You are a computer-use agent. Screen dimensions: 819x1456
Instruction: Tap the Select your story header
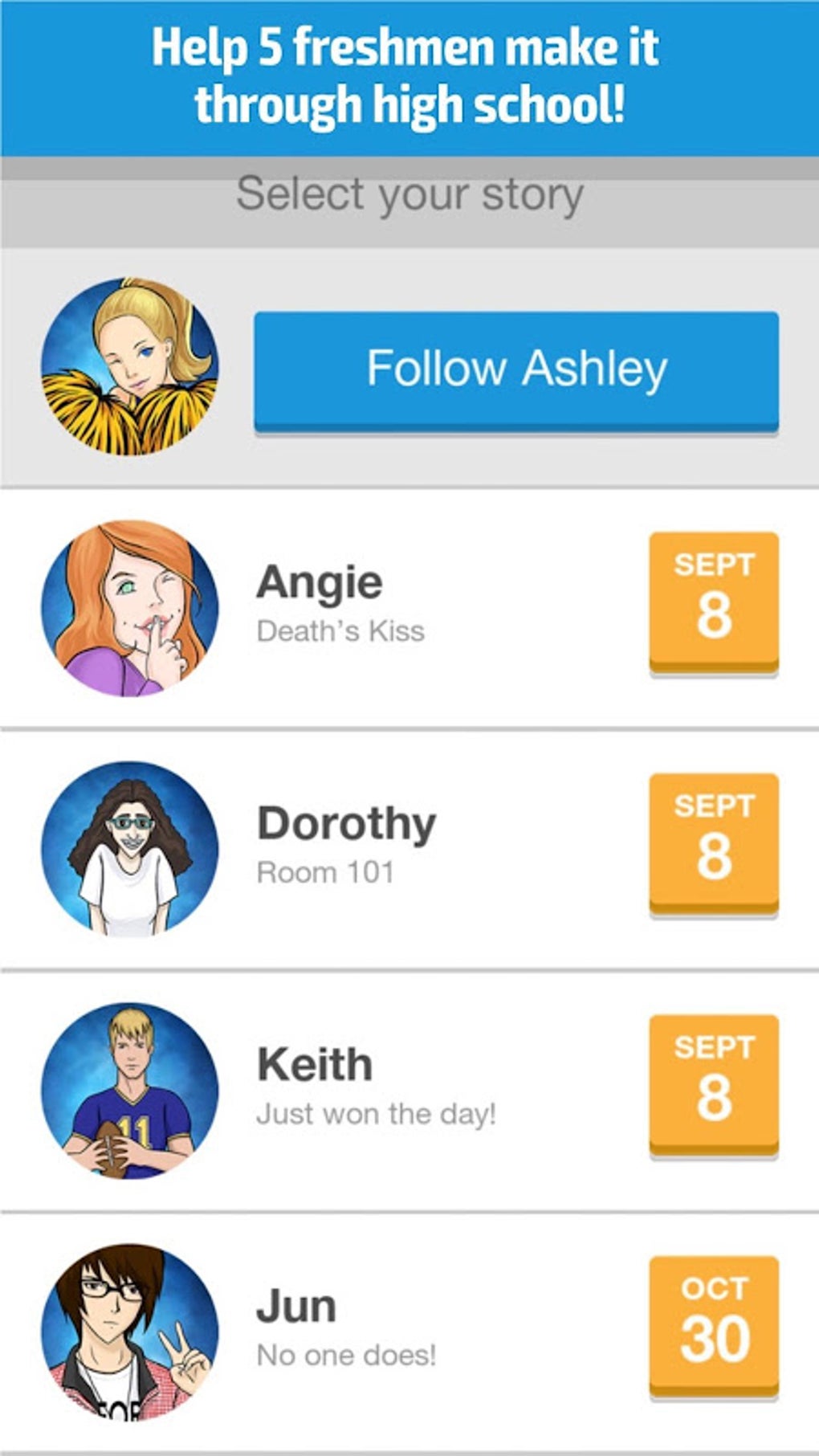point(409,191)
